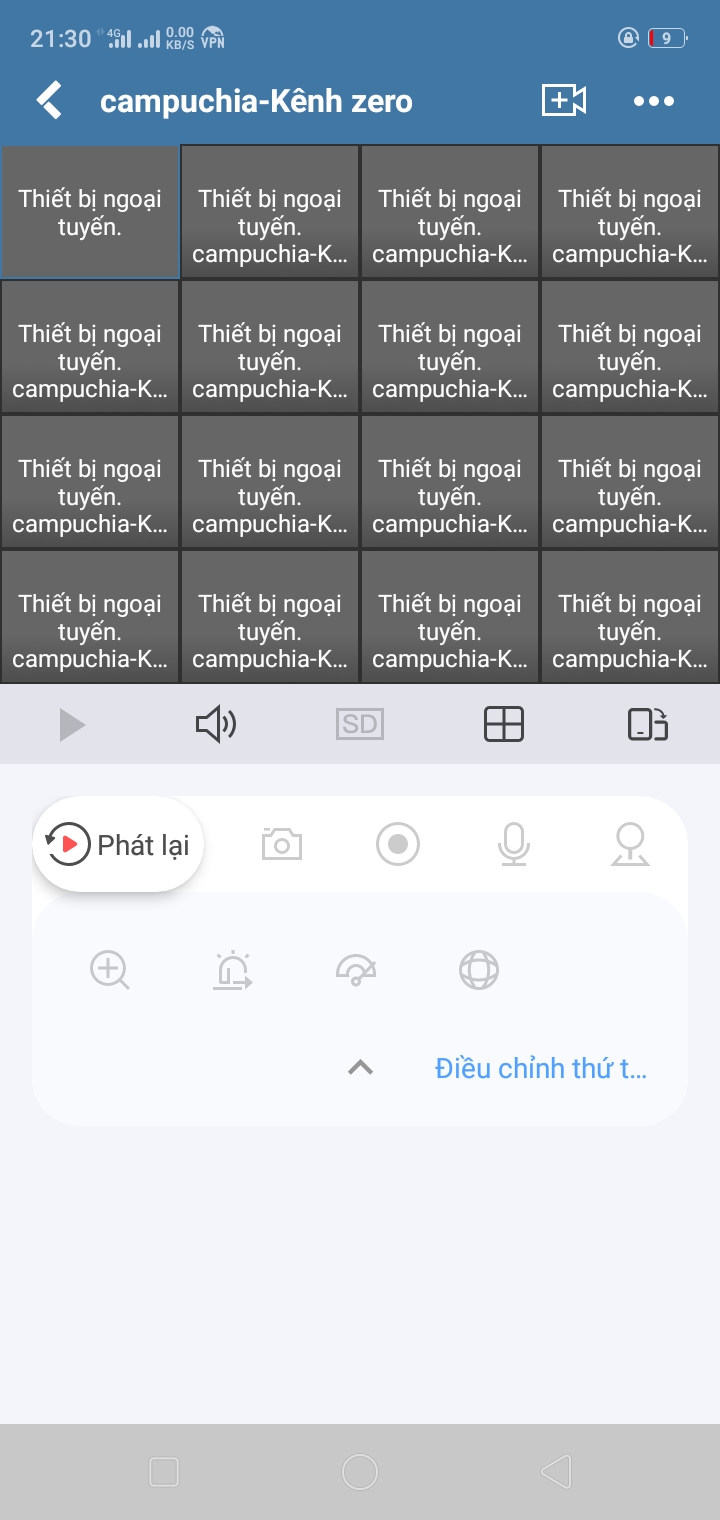Image resolution: width=720 pixels, height=1520 pixels.
Task: Start live view playback
Action: pos(71,725)
